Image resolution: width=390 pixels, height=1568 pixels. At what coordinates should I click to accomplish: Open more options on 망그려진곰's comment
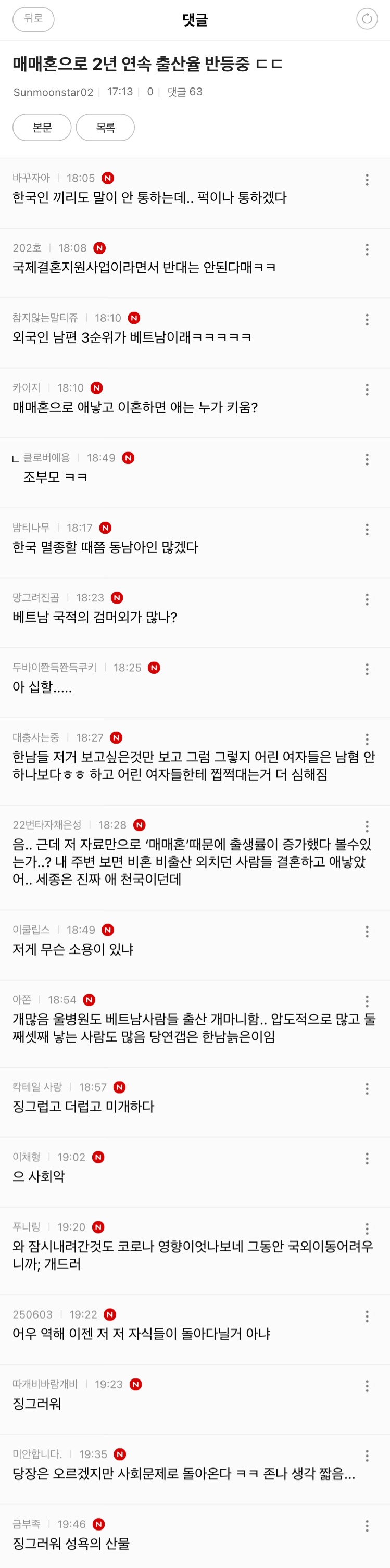[x=367, y=599]
